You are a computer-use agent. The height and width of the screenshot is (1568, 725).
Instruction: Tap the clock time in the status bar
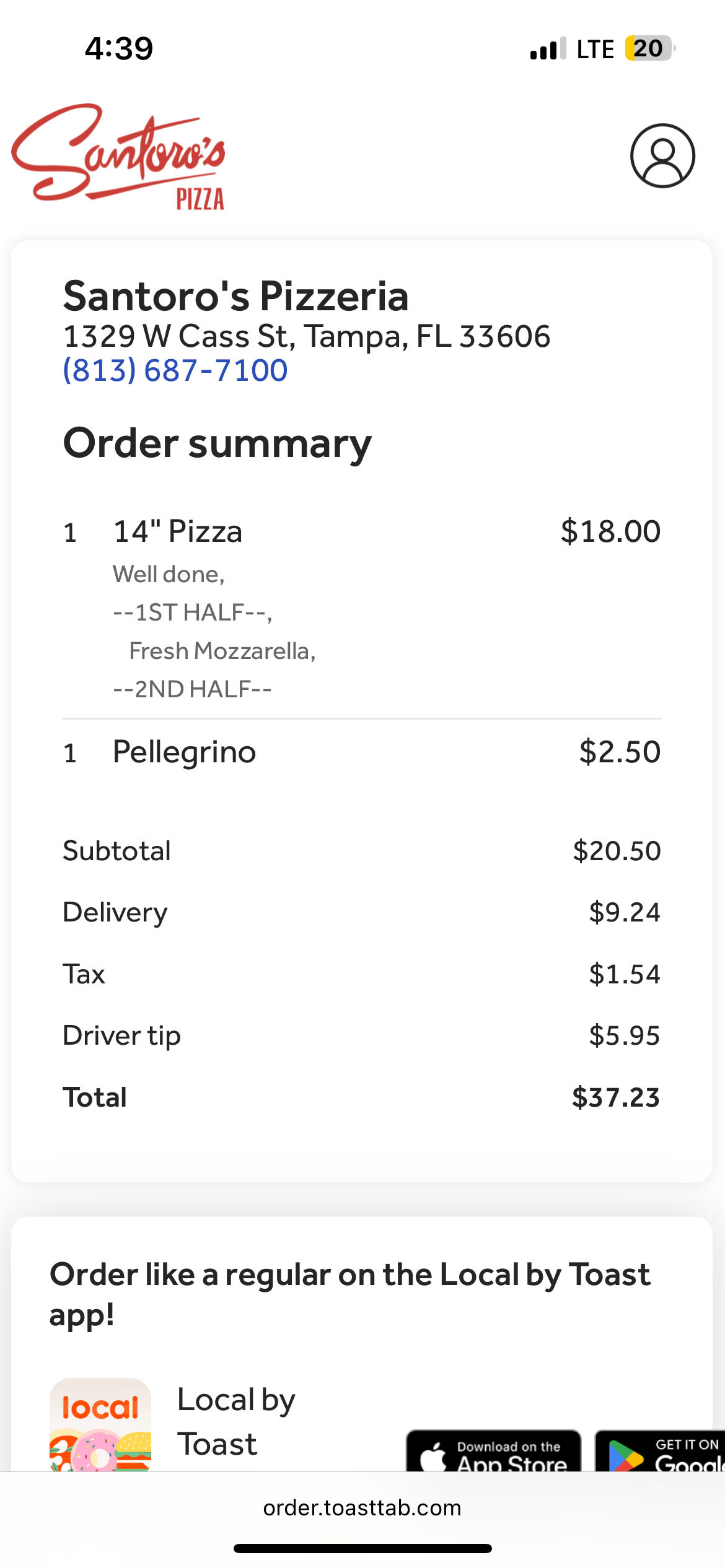[x=120, y=49]
